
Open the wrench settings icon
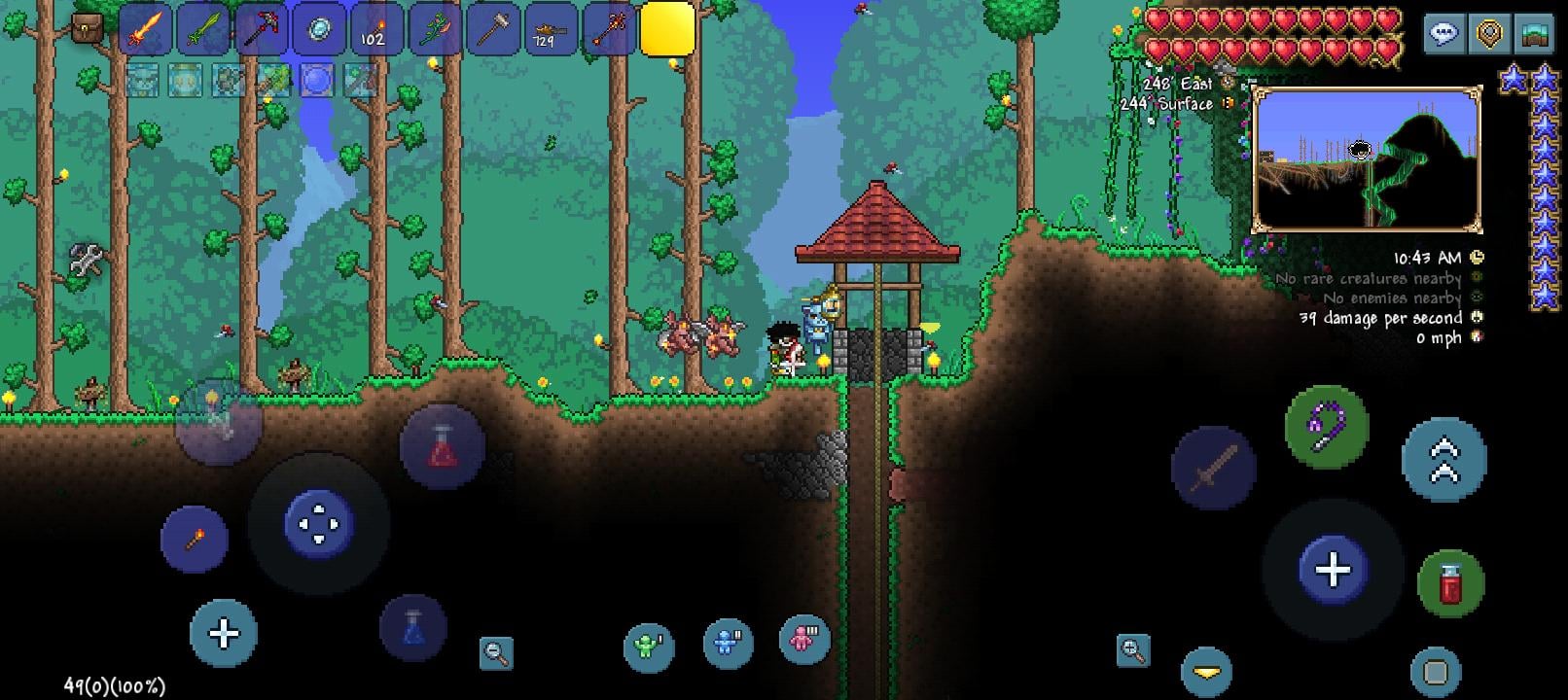pyautogui.click(x=86, y=260)
